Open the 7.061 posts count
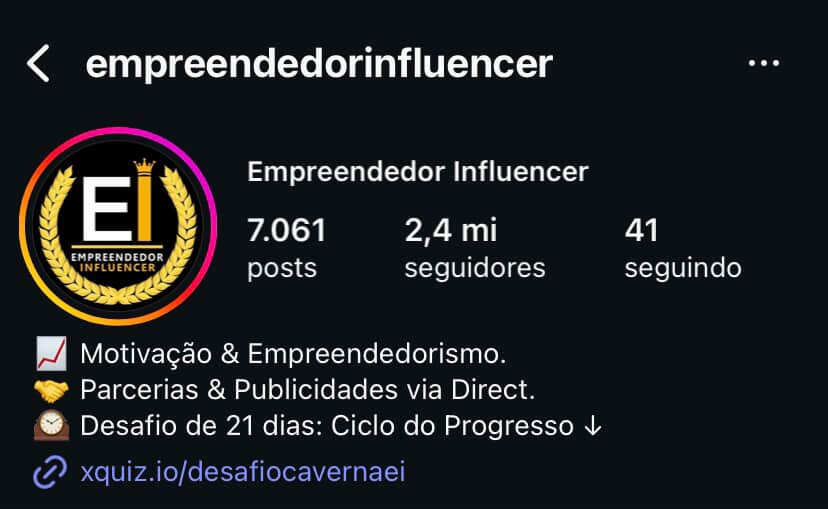The height and width of the screenshot is (509, 828). tap(286, 248)
